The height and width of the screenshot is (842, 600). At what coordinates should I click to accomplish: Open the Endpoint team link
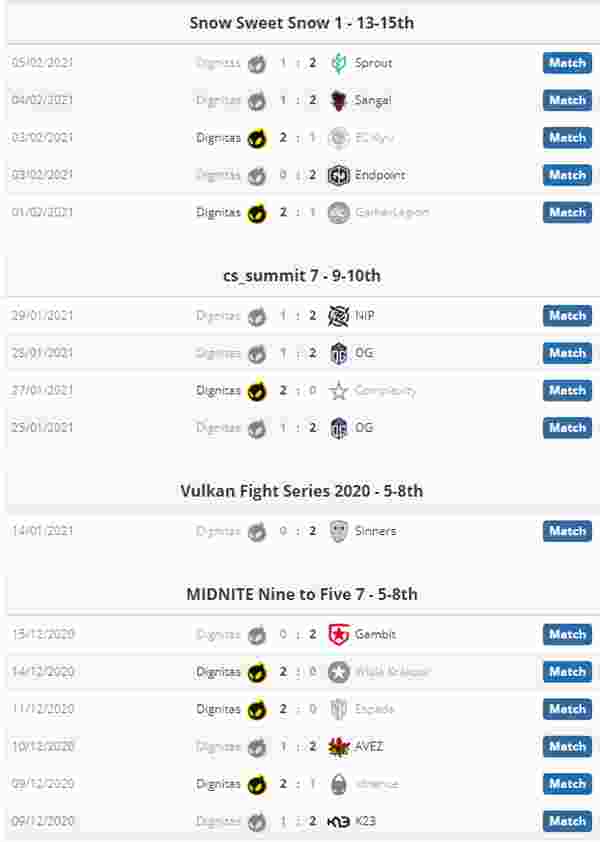pos(379,175)
